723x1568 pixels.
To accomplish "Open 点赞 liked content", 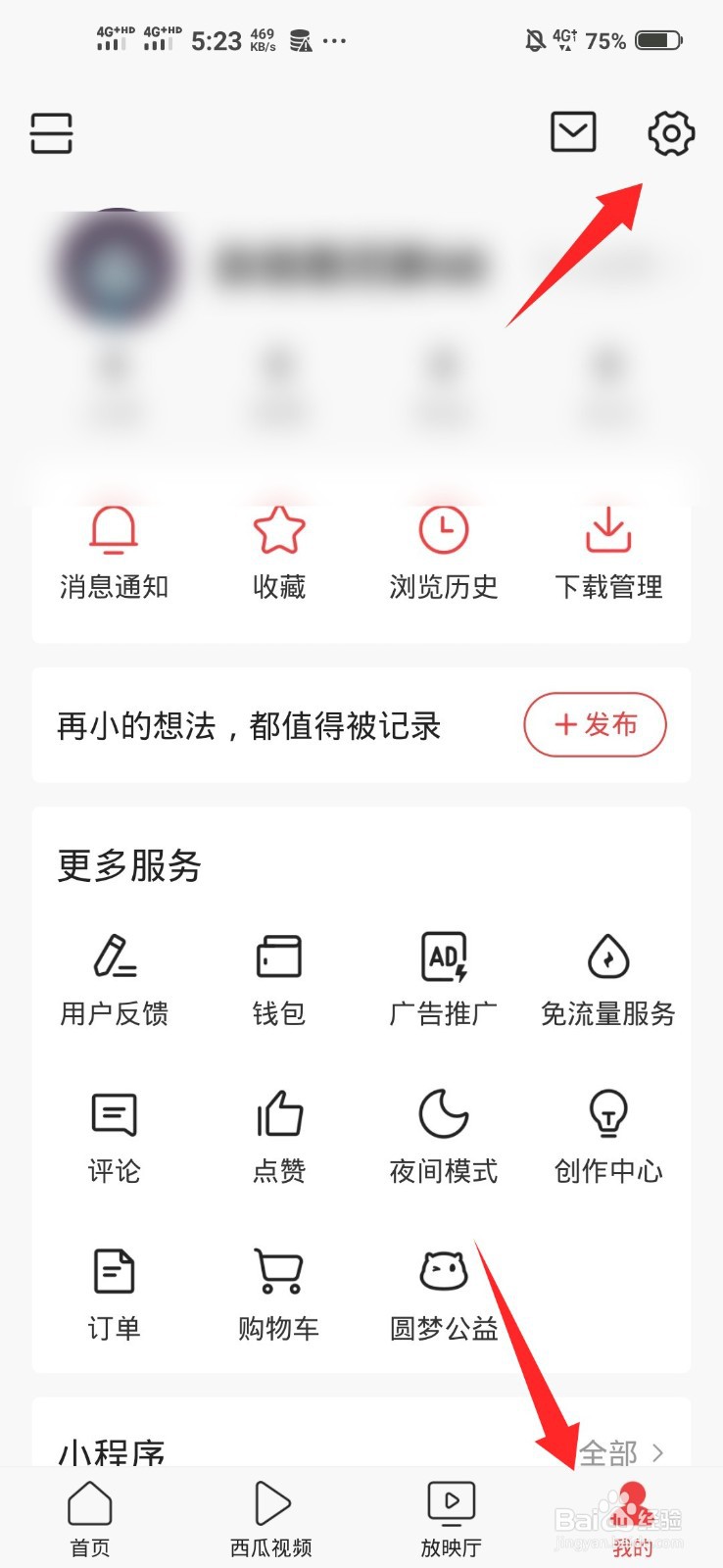I will [278, 1132].
